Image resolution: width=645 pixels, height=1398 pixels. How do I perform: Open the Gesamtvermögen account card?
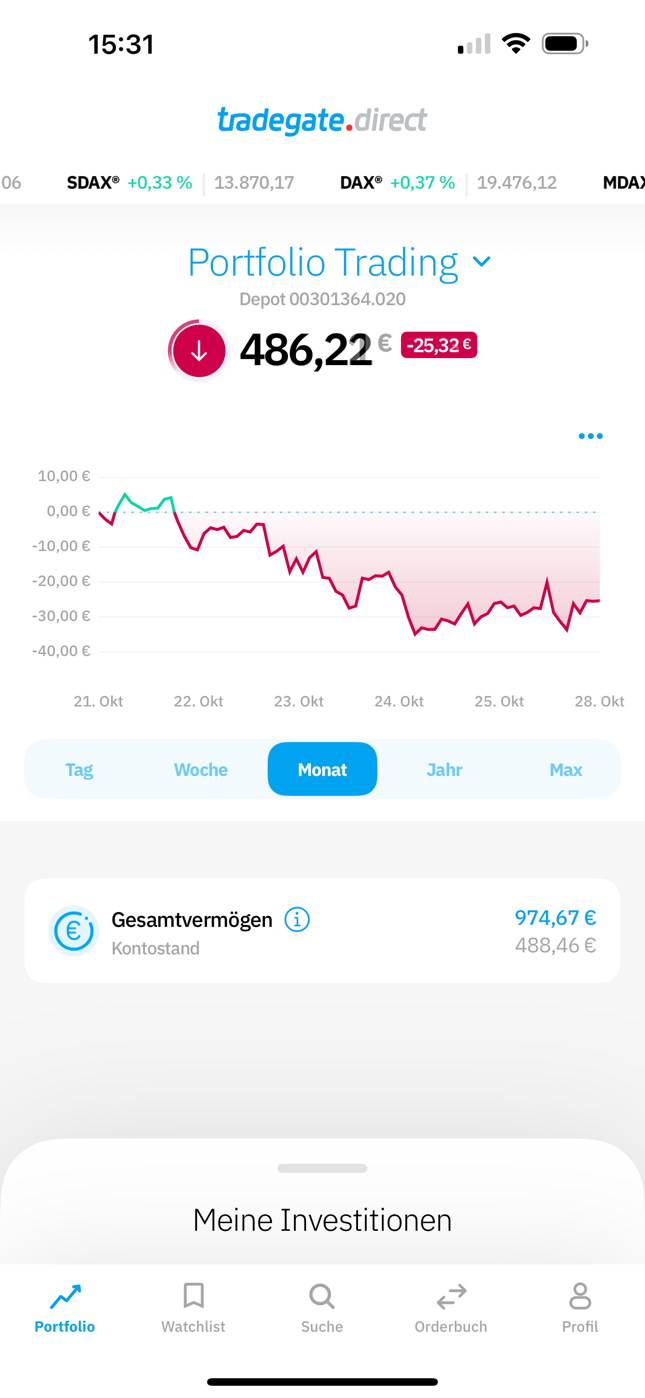(x=322, y=931)
